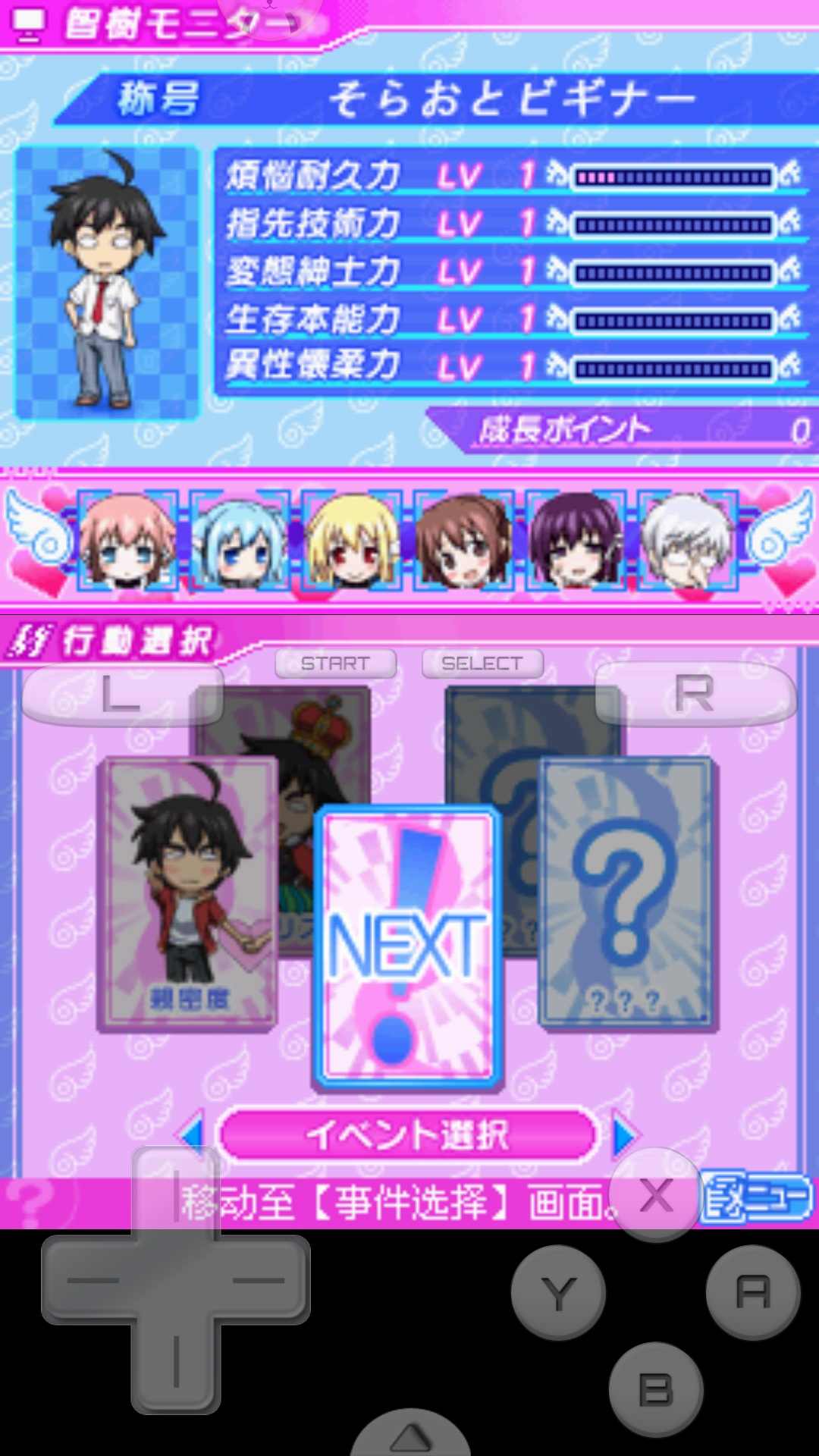Open the メニュー menu button
Viewport: 819px width, 1456px height.
(x=755, y=1198)
